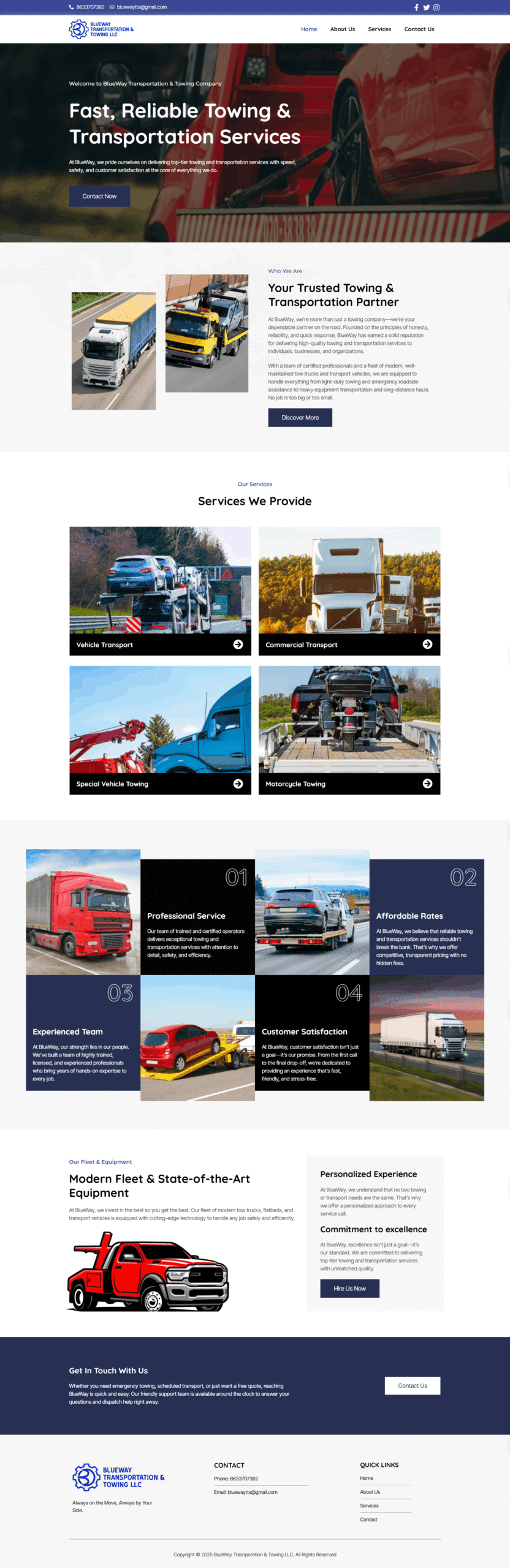Screen dimensions: 510x1568
Task: Tap the Discover More button
Action: click(300, 418)
